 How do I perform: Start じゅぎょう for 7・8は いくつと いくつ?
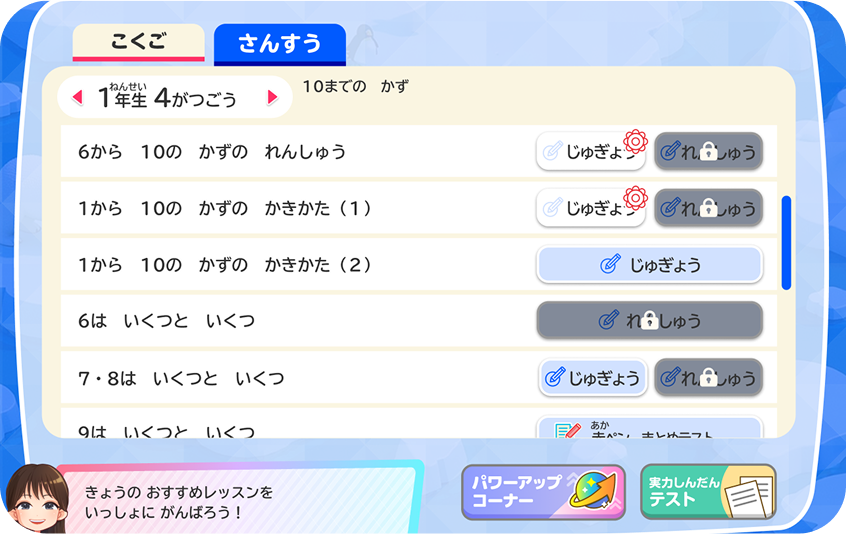(593, 378)
